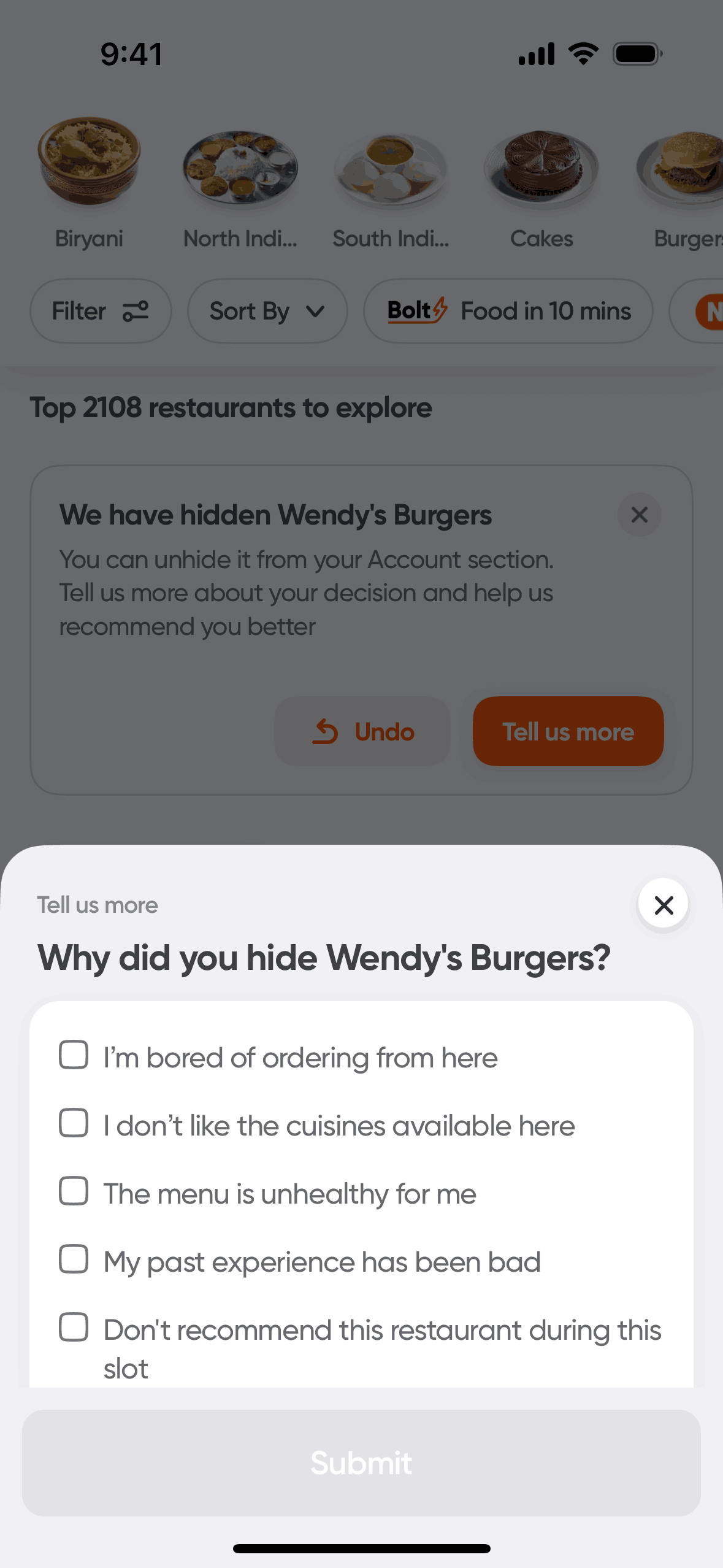Tick "The menu is unhealthy for me"
This screenshot has width=723, height=1568.
pyautogui.click(x=74, y=1191)
